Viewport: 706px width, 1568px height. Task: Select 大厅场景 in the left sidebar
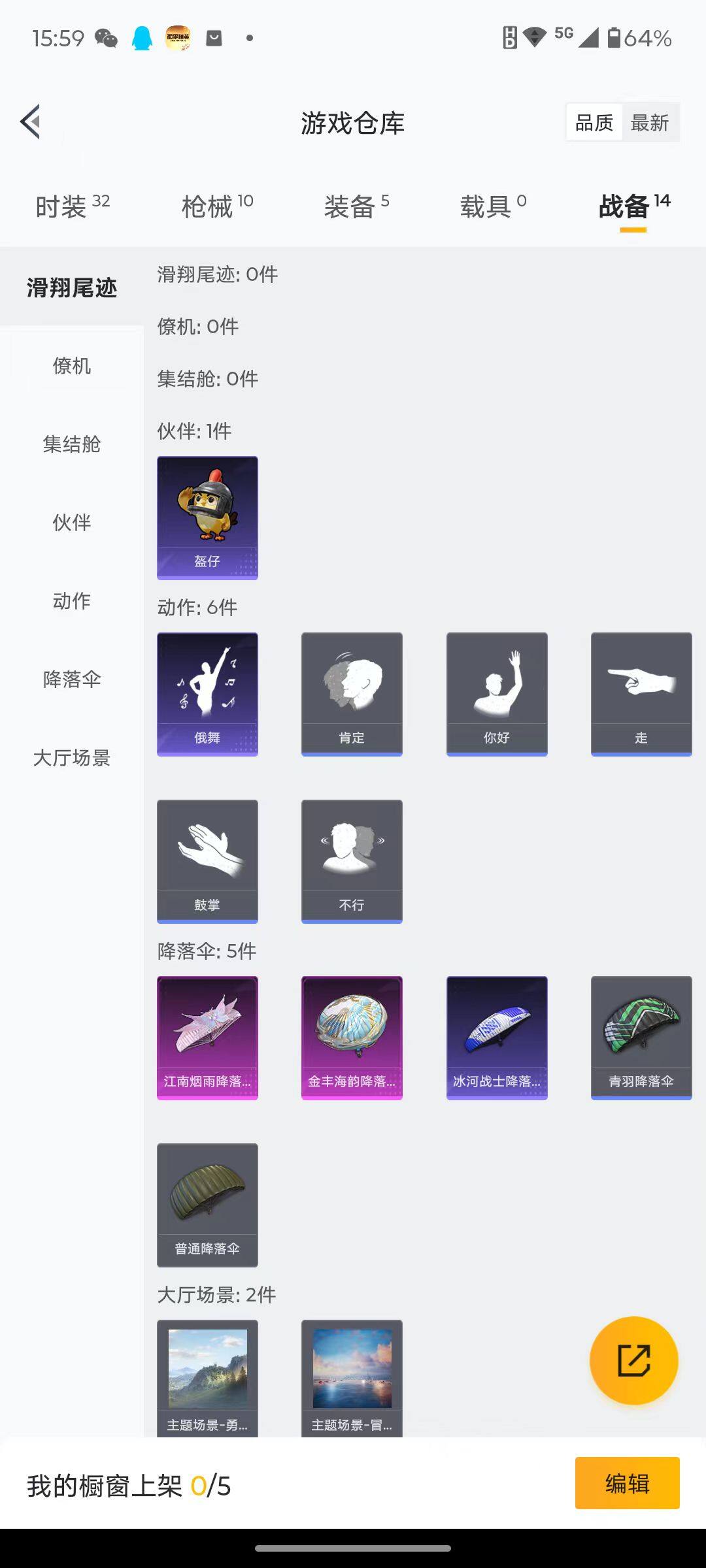pyautogui.click(x=72, y=759)
